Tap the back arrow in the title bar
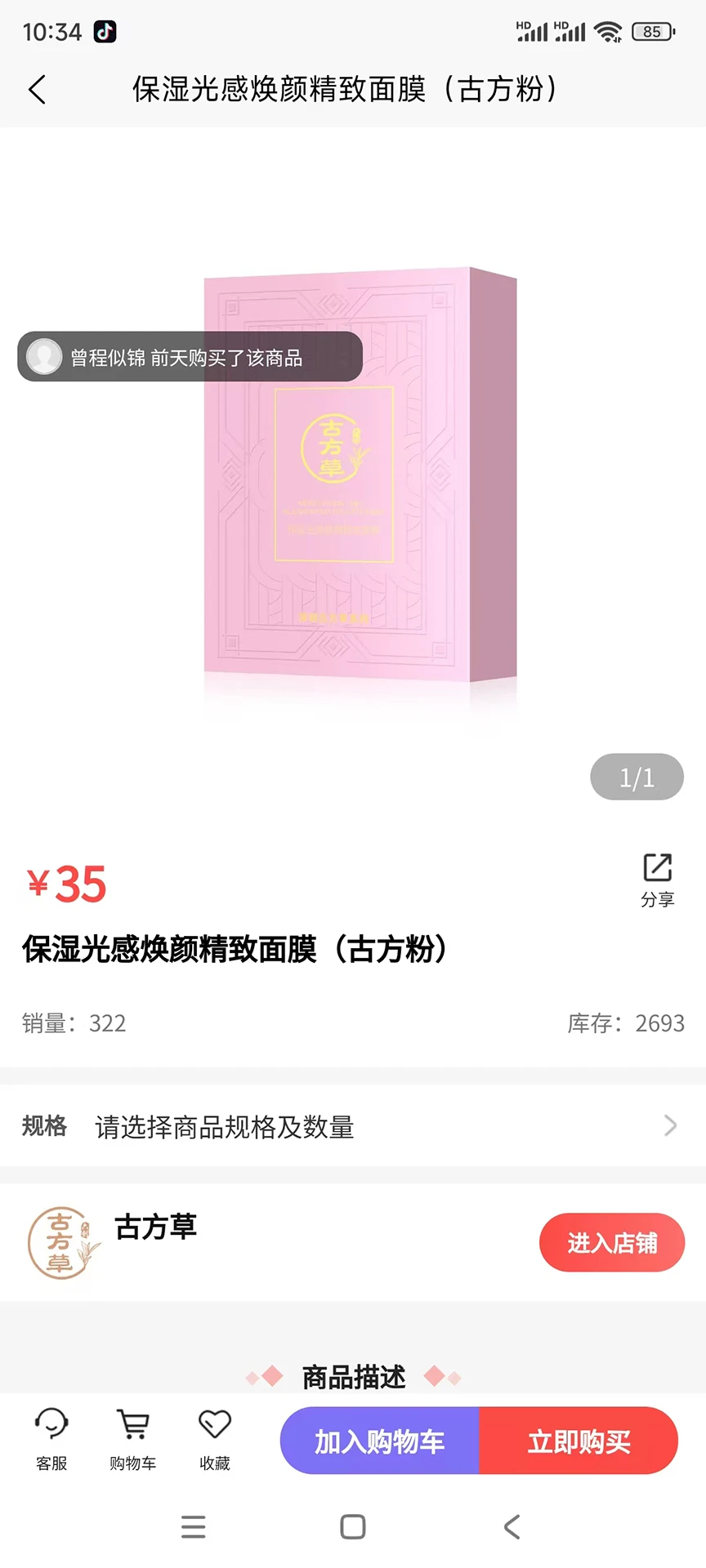The image size is (706, 1568). tap(37, 90)
